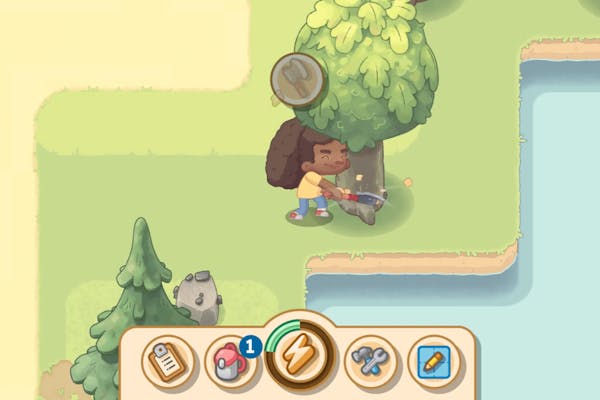Open the blueprint edit mode
Viewport: 600px width, 400px height.
tap(434, 361)
